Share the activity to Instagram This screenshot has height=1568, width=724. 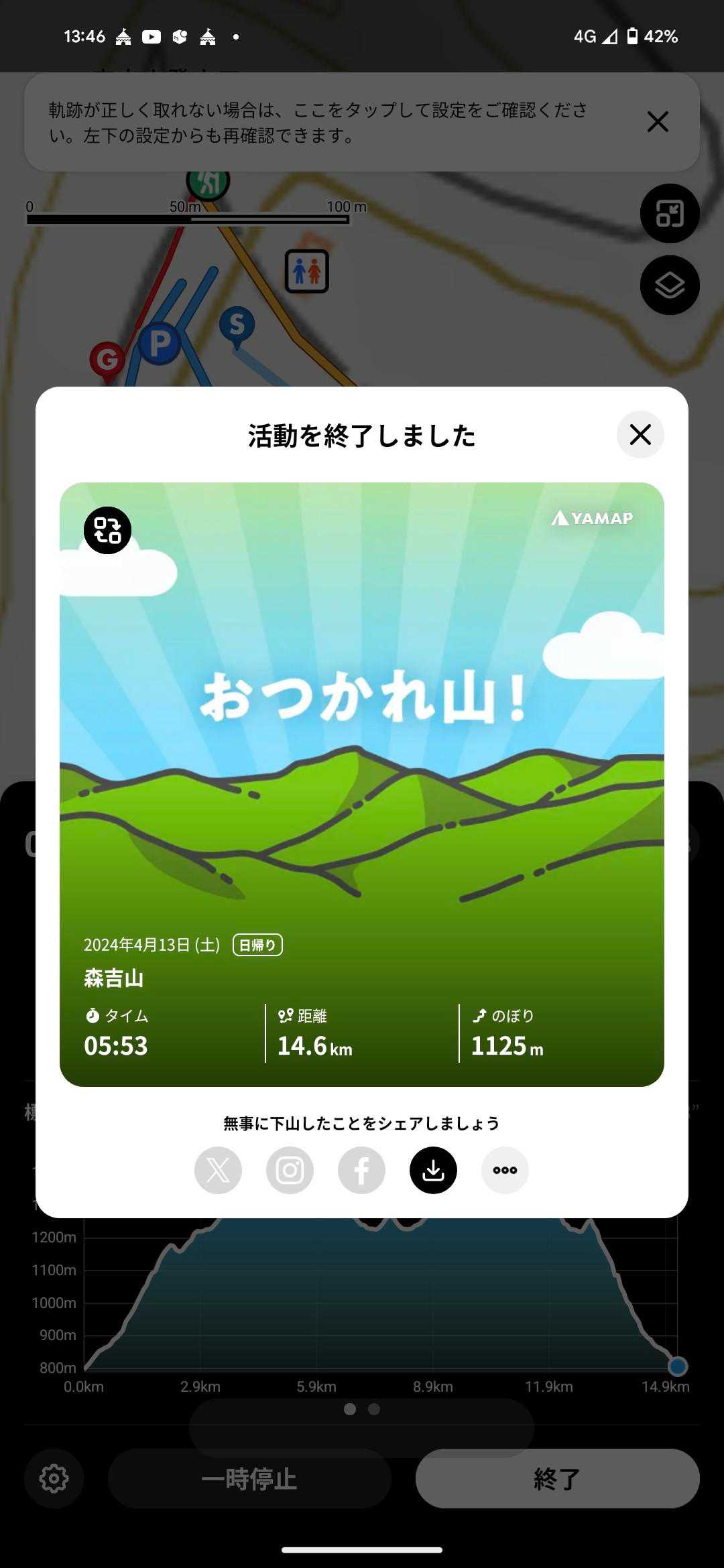point(290,1171)
